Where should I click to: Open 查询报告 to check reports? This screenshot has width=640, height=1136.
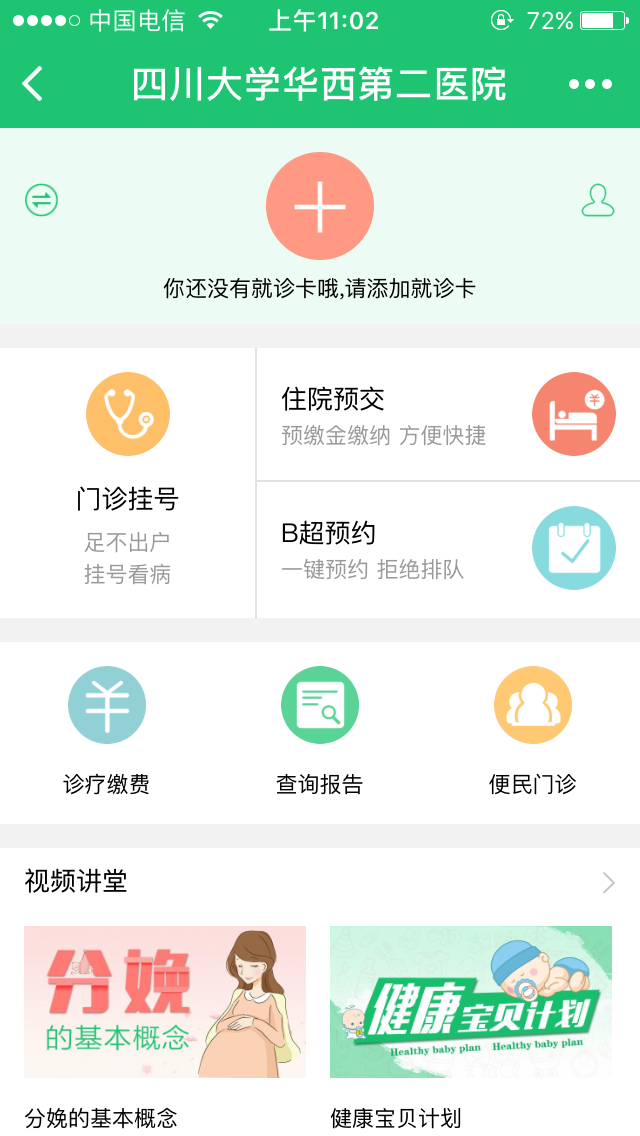320,730
